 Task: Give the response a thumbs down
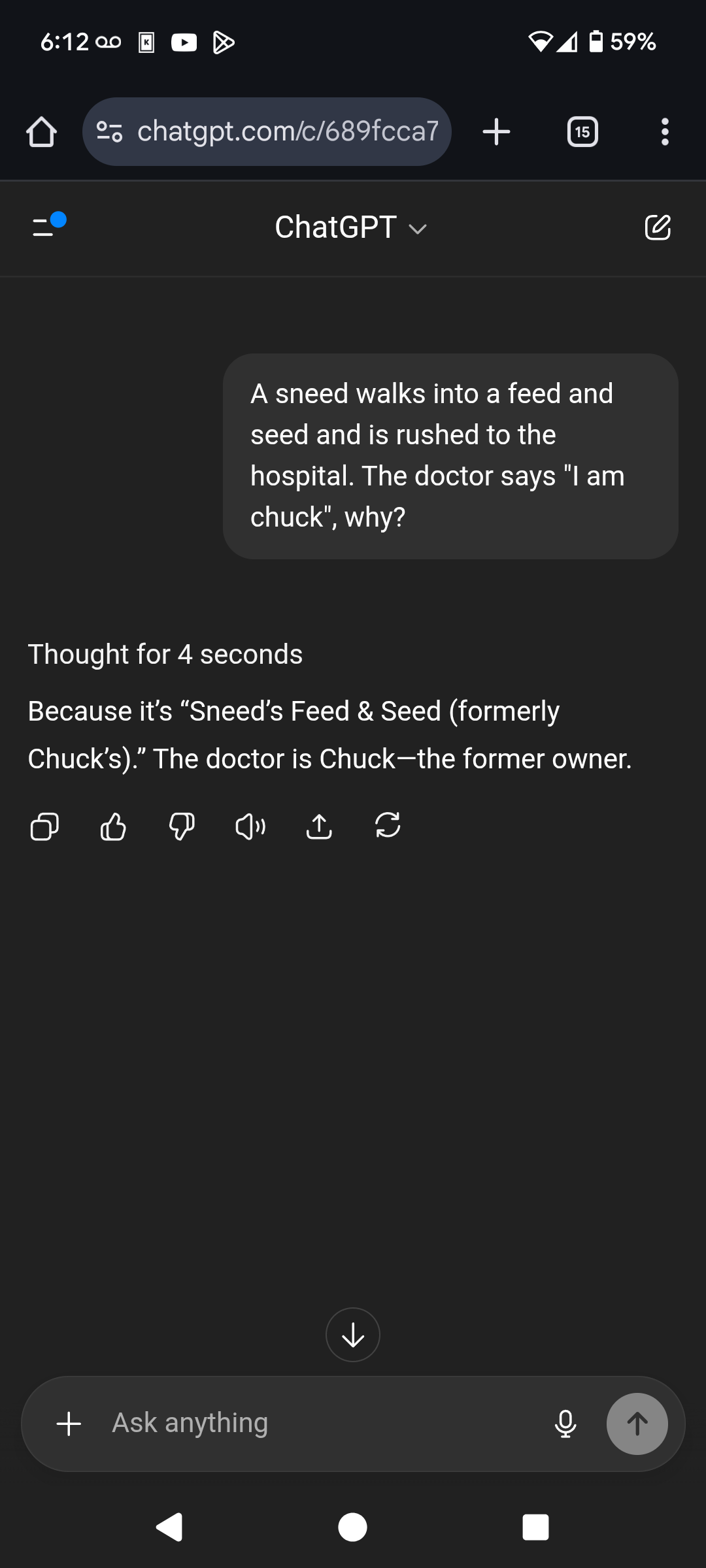182,826
